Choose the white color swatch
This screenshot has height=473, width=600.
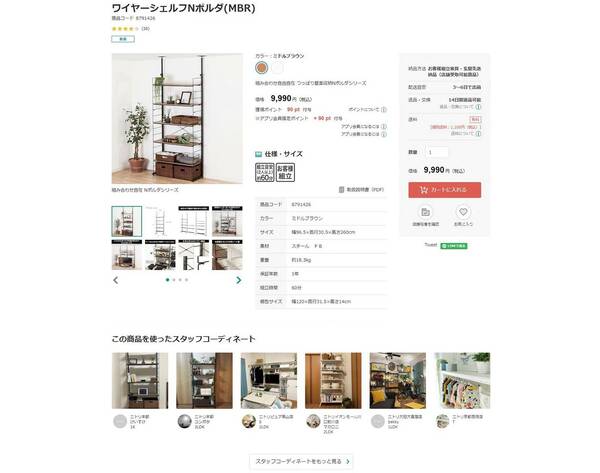pos(277,68)
